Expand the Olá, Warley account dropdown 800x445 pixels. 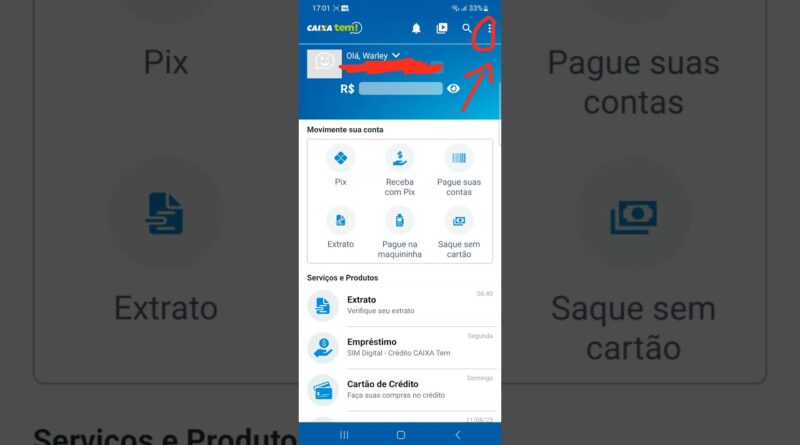[x=396, y=55]
